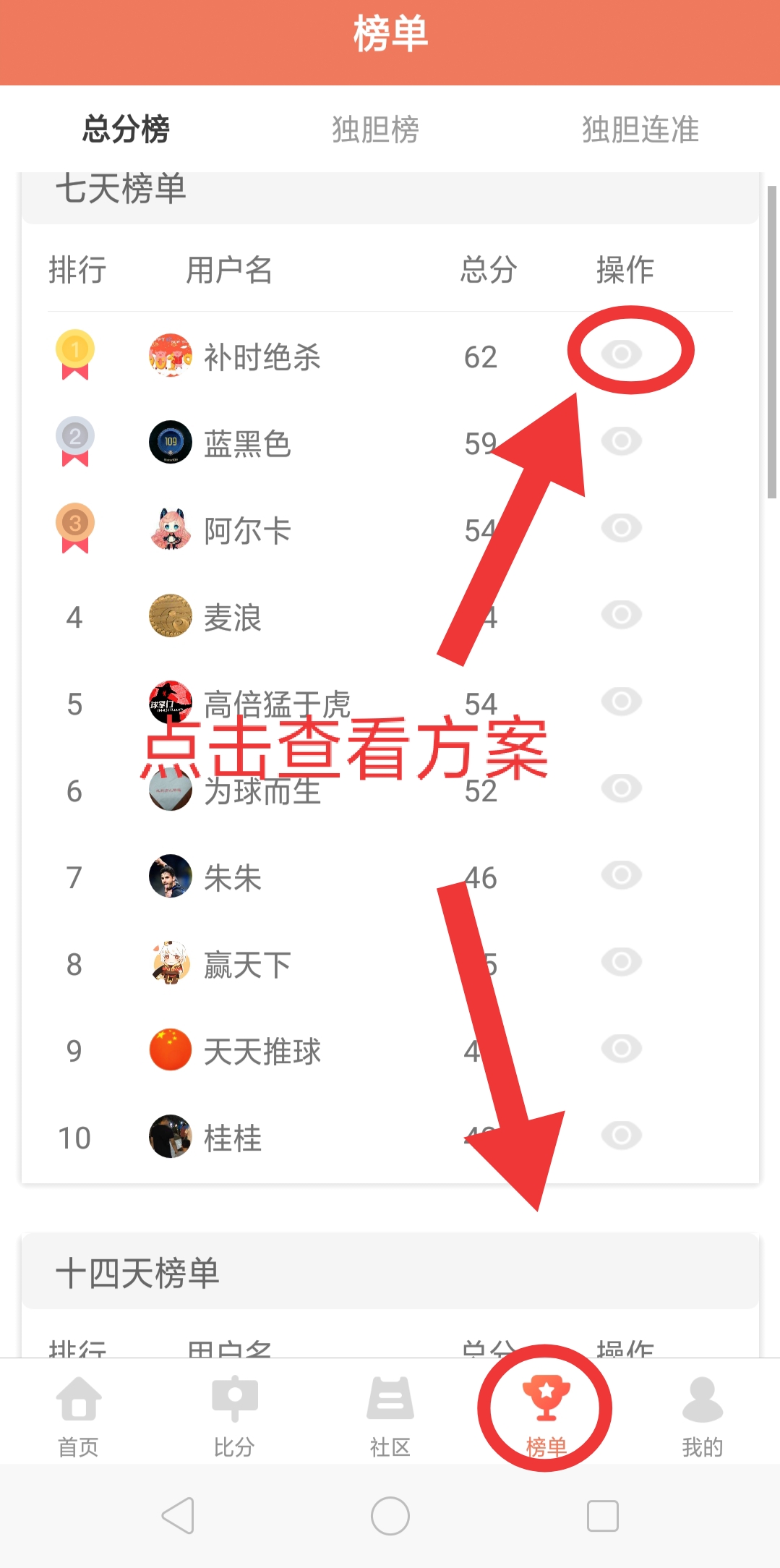Screen dimensions: 780x1568
Task: Tap the eye icon for 麦浪
Action: point(621,615)
